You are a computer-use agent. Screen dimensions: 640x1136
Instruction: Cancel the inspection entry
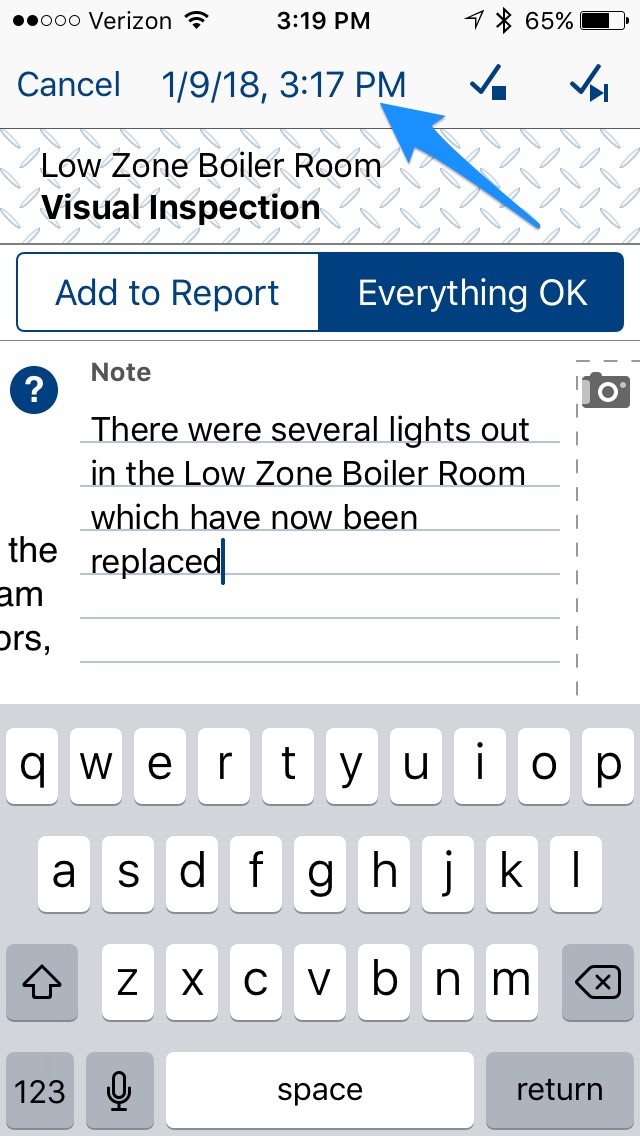point(69,84)
